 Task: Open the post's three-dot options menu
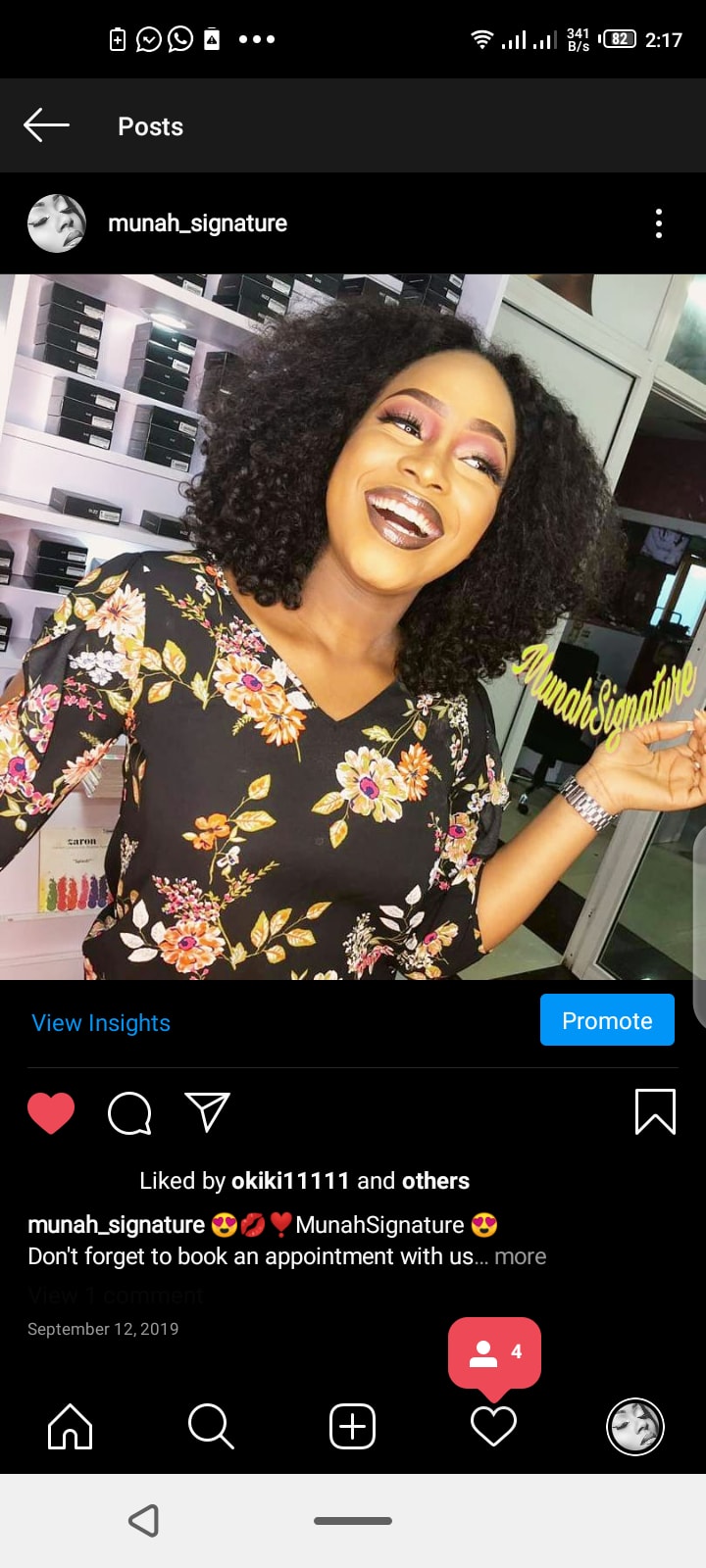click(x=658, y=223)
